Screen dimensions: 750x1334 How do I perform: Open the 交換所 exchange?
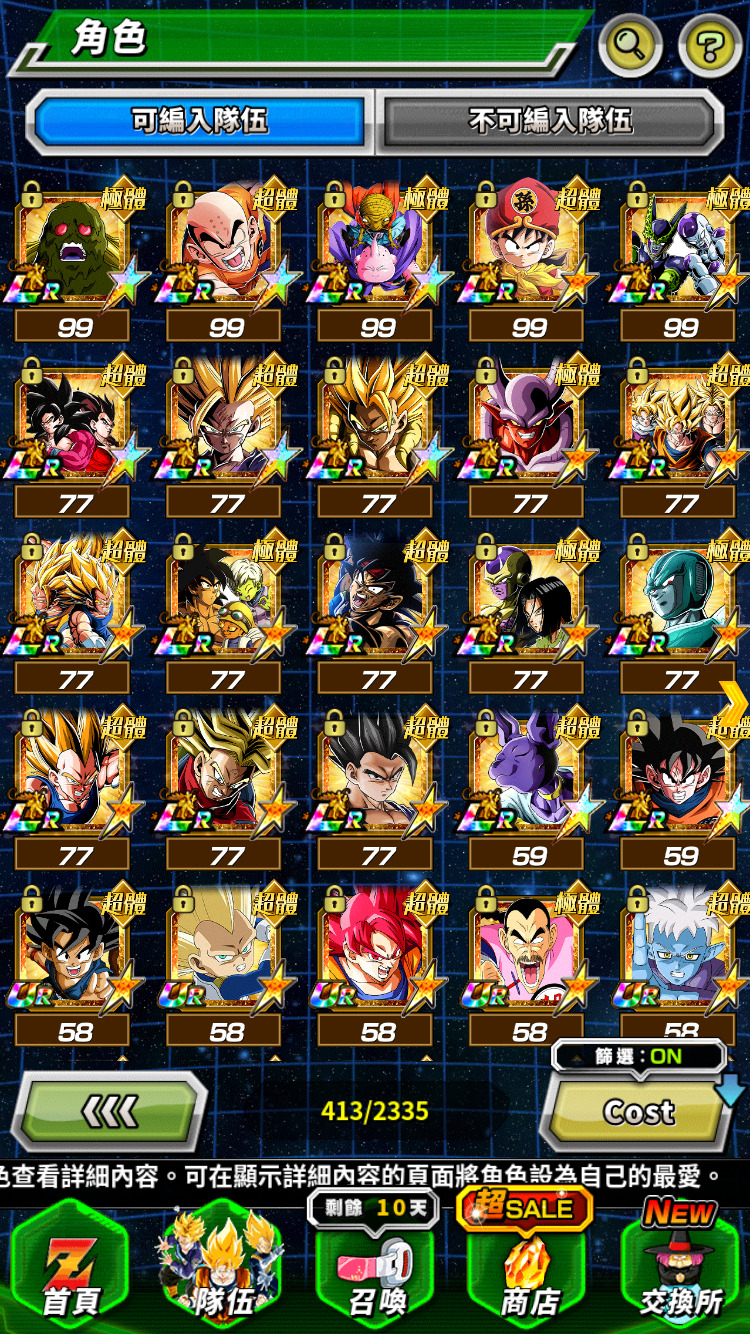682,1270
